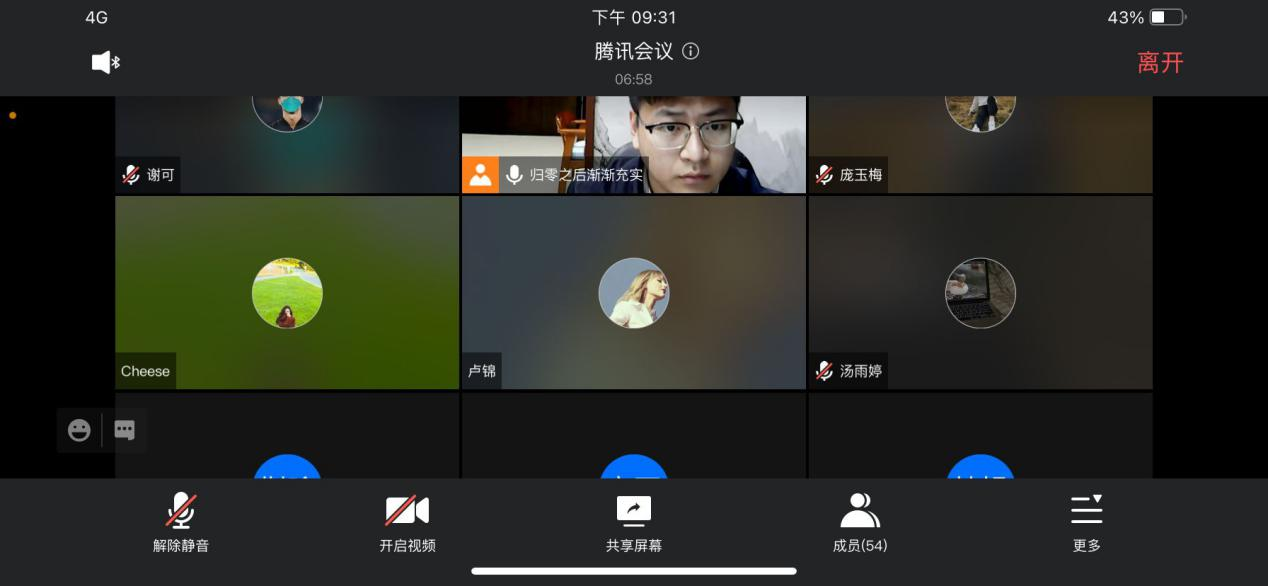The image size is (1268, 586).
Task: Select 卢锦's video tile
Action: click(634, 292)
